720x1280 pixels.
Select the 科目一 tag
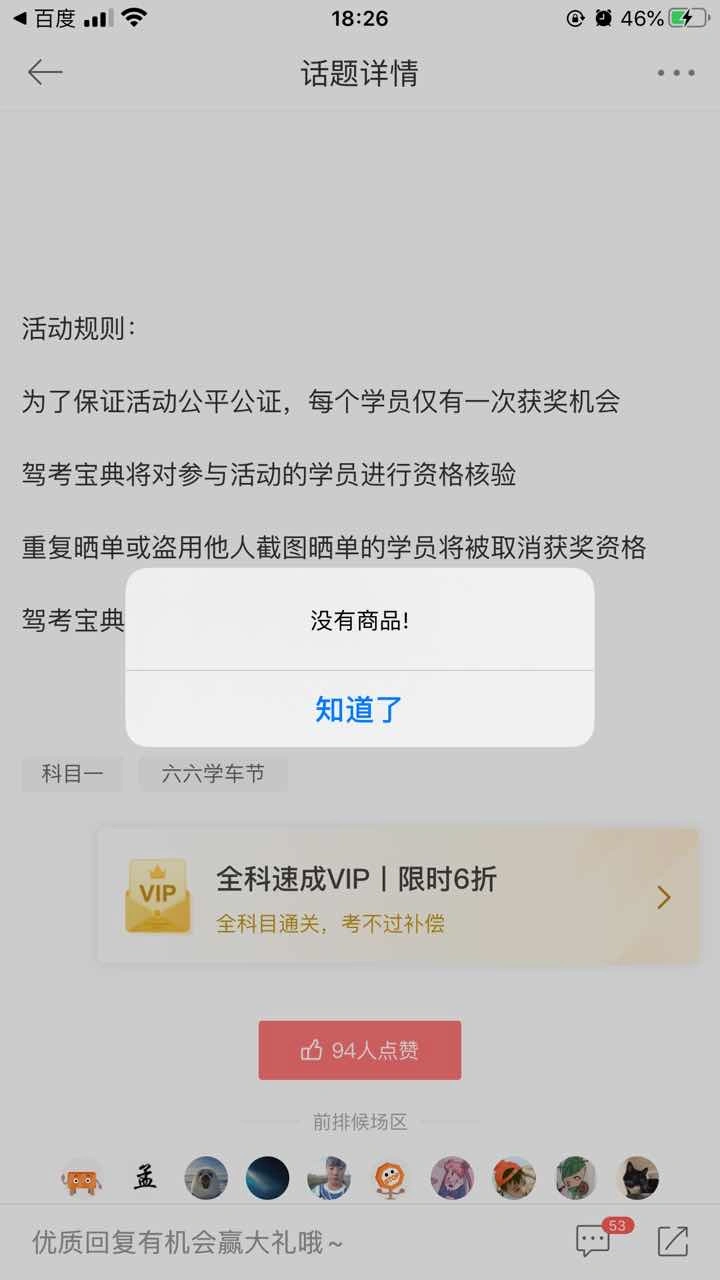tap(72, 774)
